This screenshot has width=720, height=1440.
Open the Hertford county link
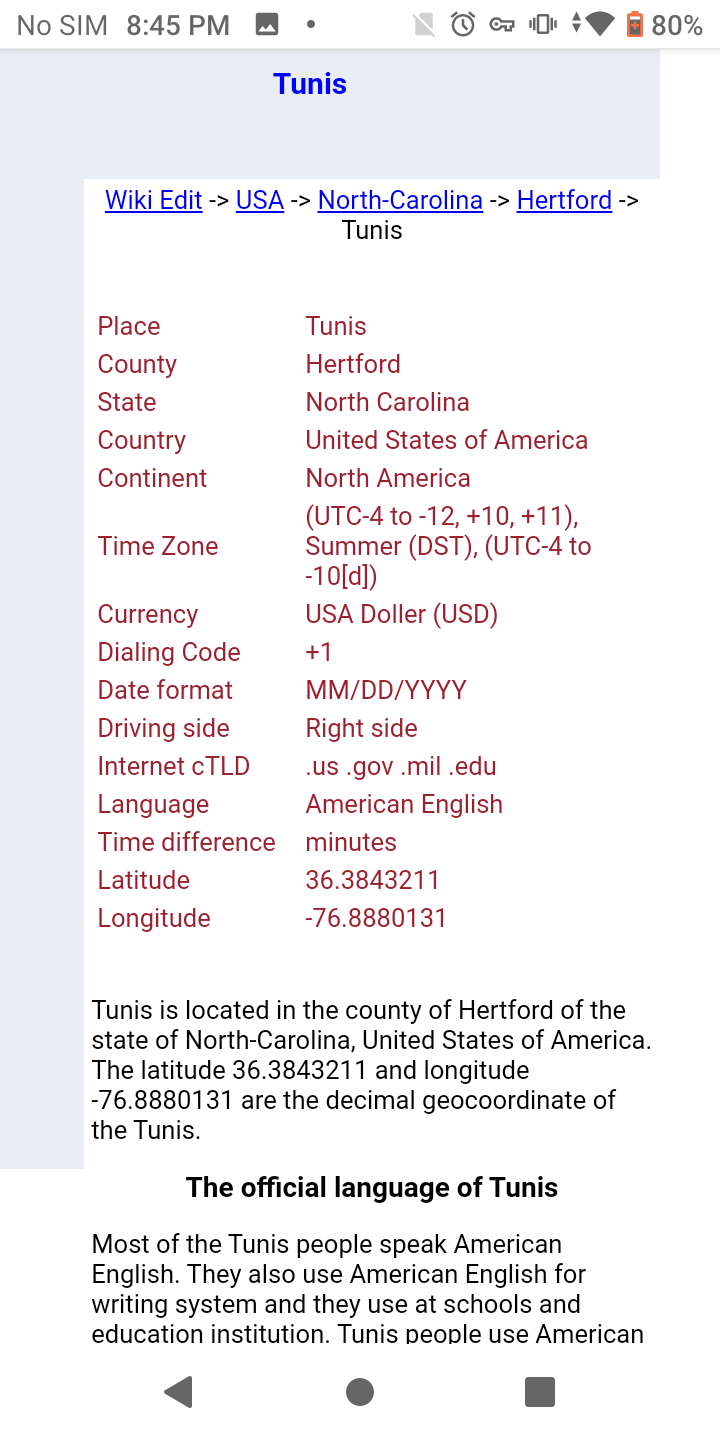tap(564, 200)
